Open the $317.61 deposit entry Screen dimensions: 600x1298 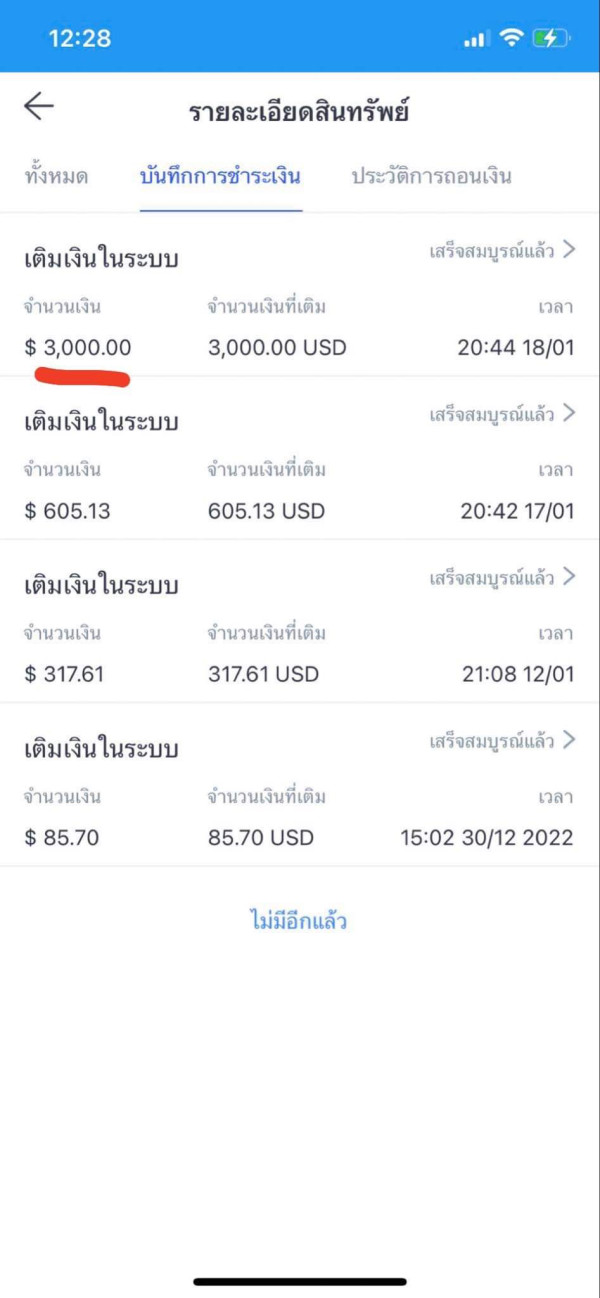(300, 621)
